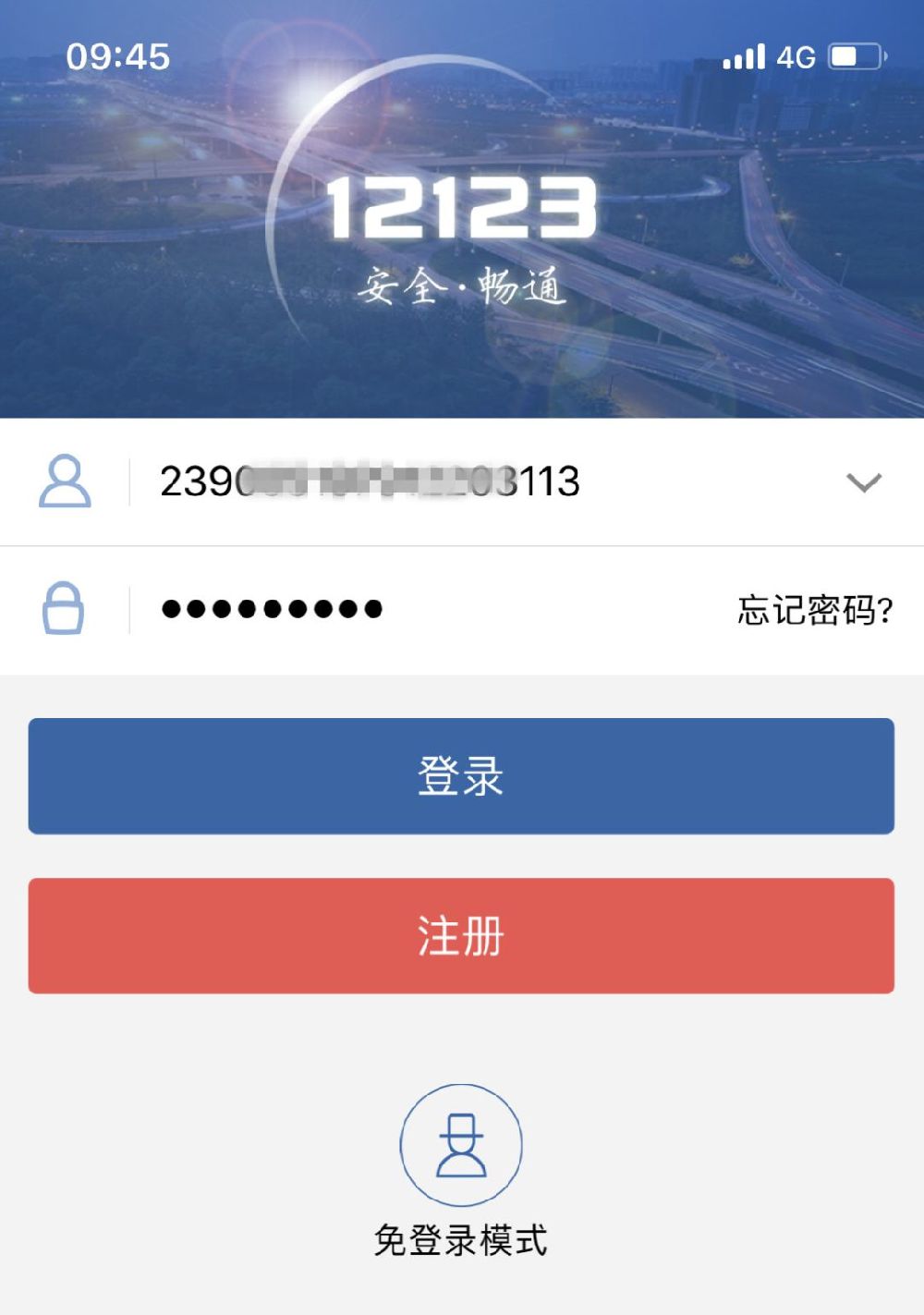Tap the blue 登录 login button
The width and height of the screenshot is (924, 1315).
pos(461,776)
